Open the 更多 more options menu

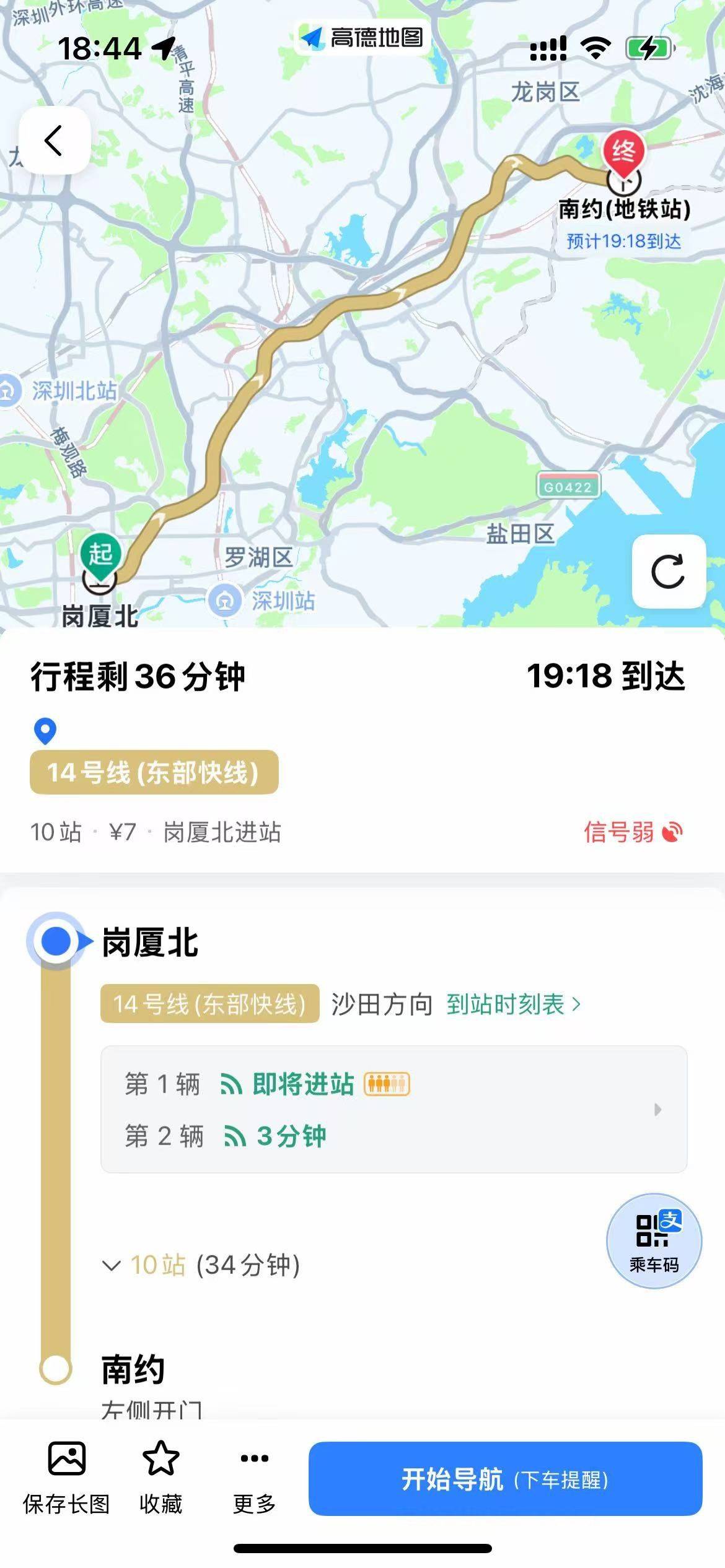click(x=254, y=1476)
